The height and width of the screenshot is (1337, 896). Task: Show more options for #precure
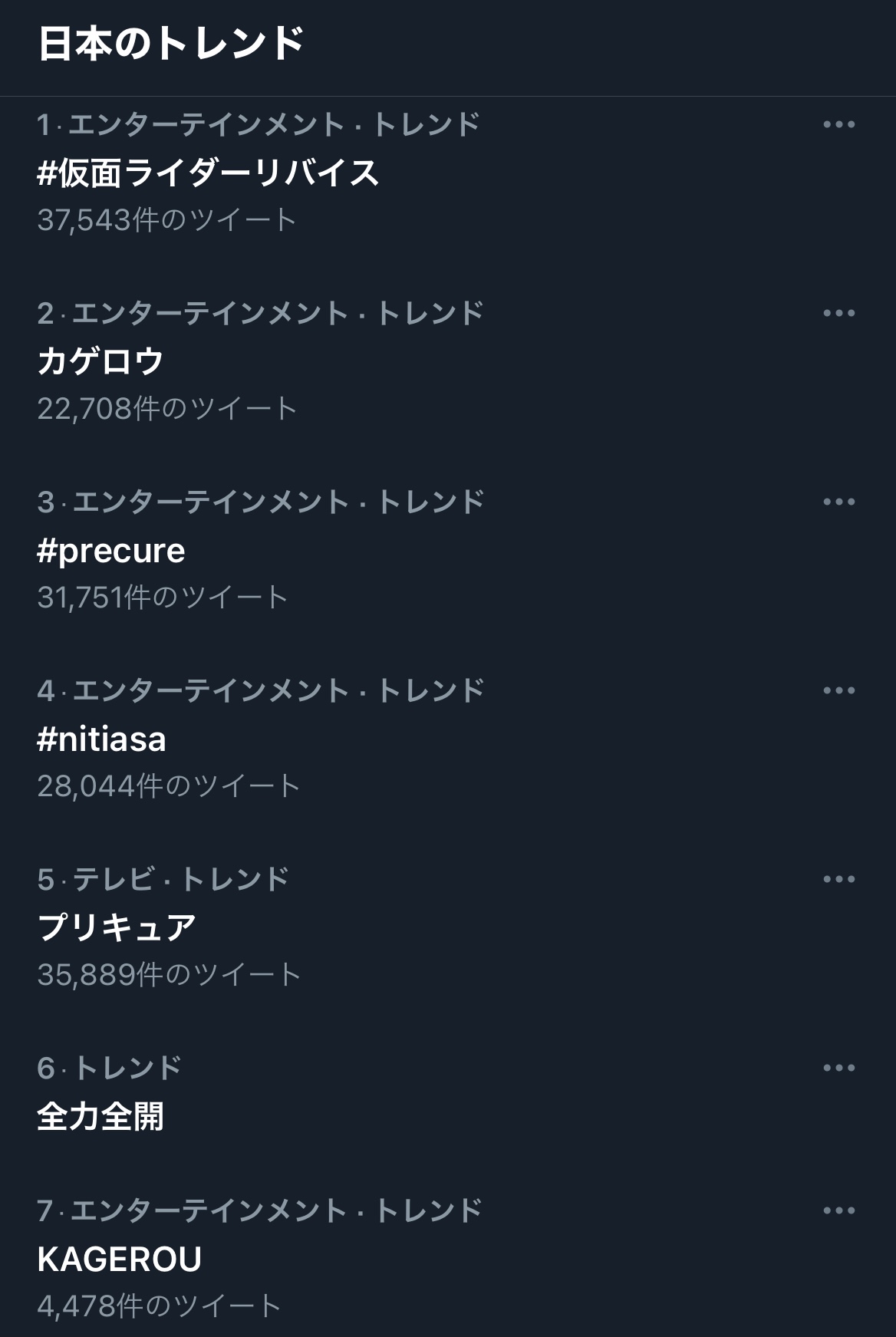(x=838, y=502)
